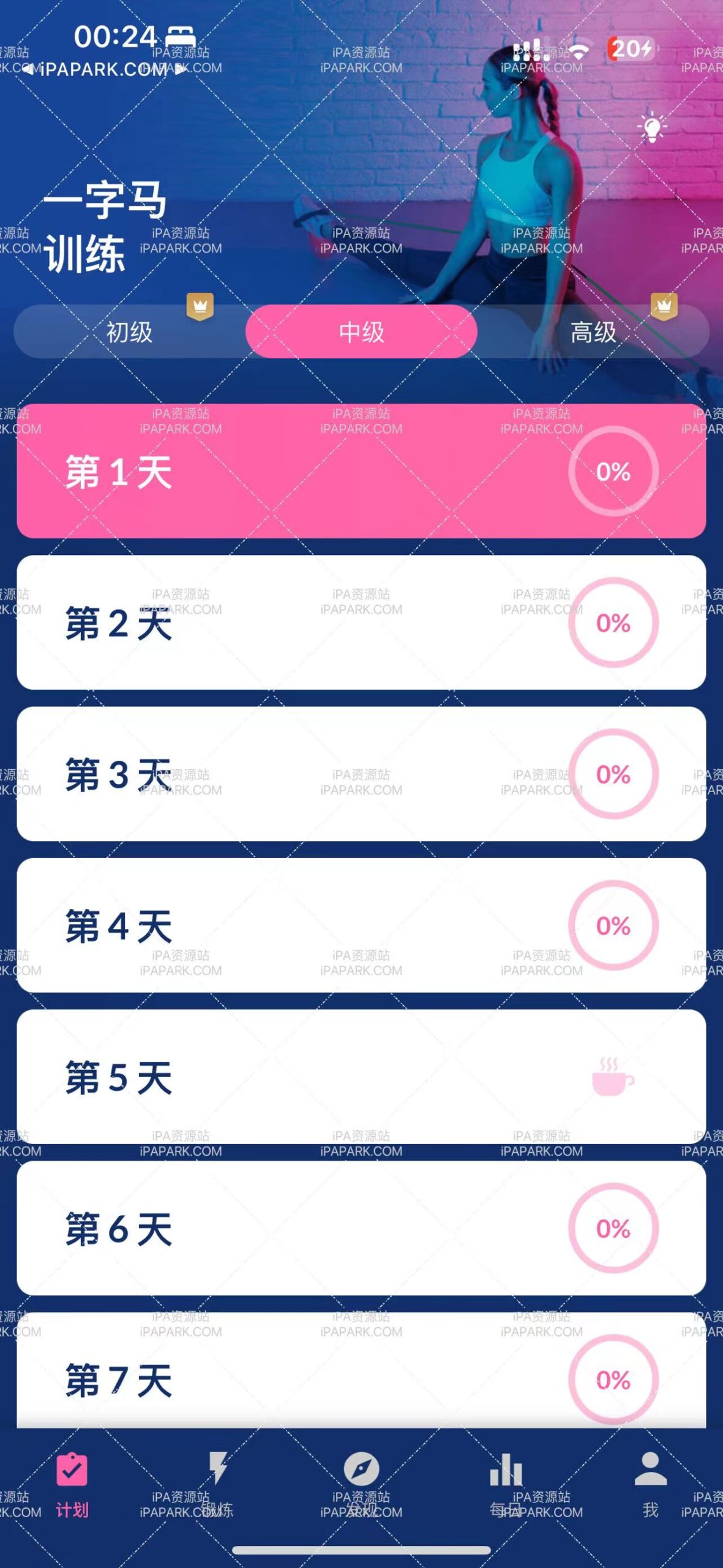Screen dimensions: 723x1568
Task: Click Day 3's pink progress circle
Action: [x=614, y=773]
